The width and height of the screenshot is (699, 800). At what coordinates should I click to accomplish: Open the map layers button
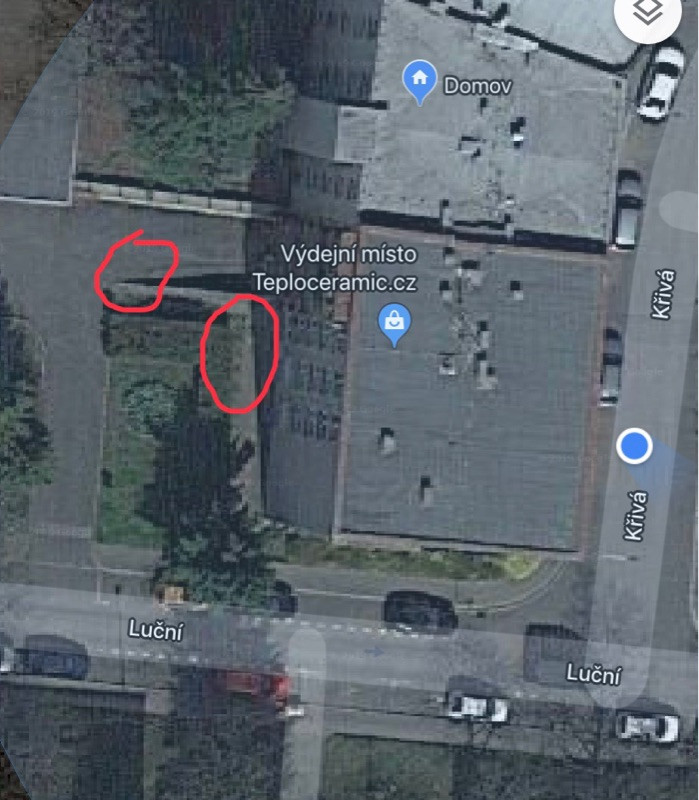[x=650, y=13]
